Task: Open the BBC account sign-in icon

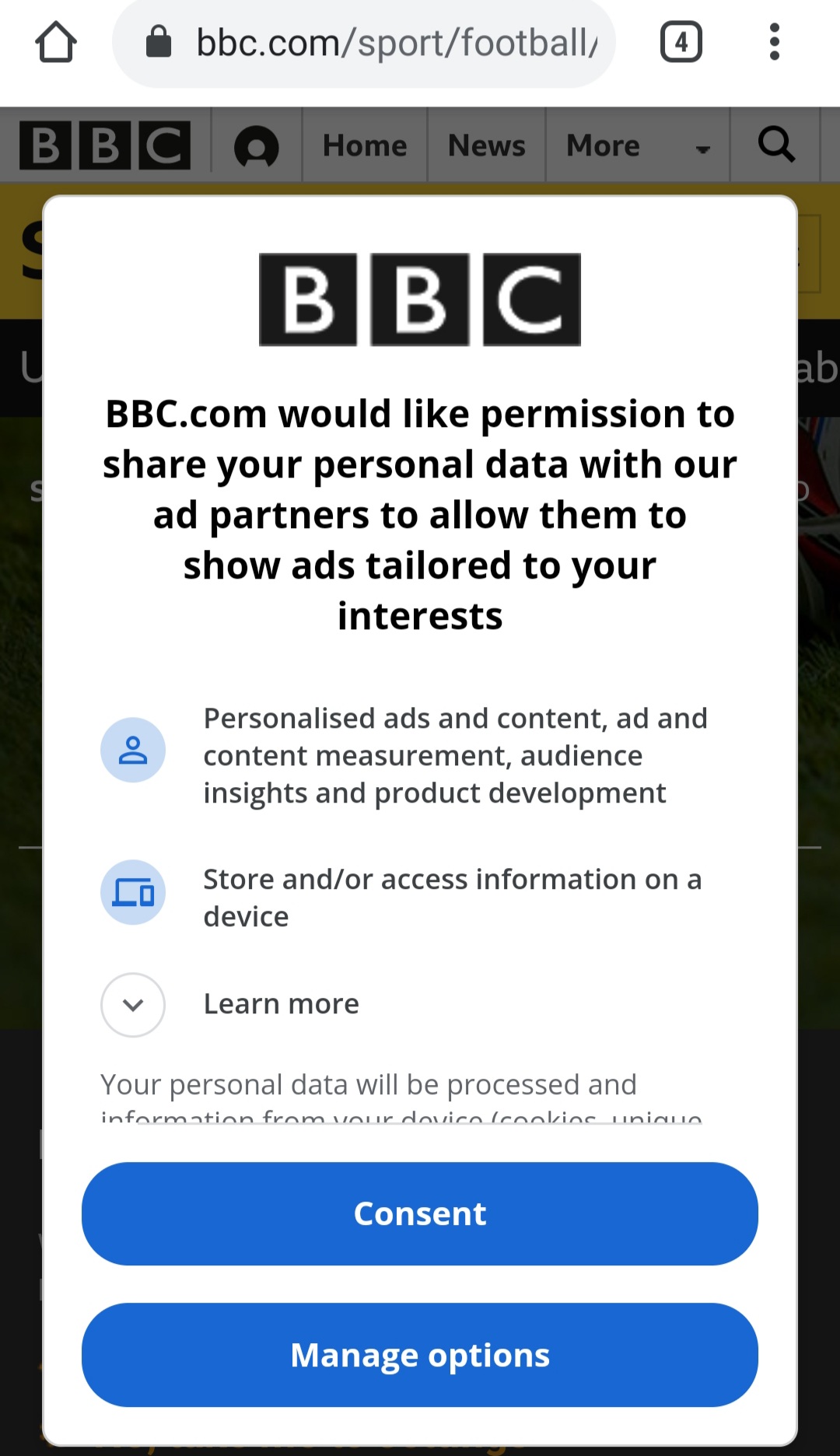Action: [x=257, y=145]
